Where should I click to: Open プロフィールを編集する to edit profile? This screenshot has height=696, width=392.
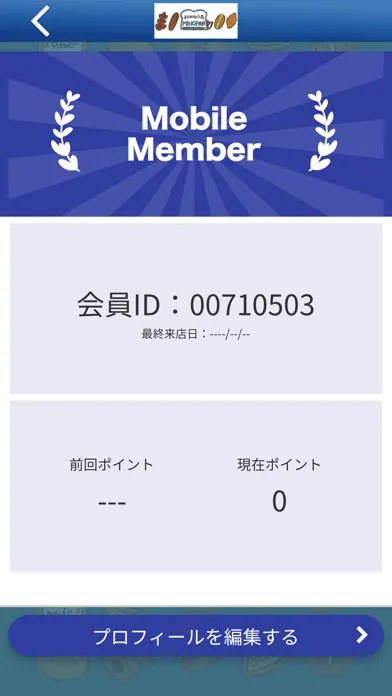196,636
